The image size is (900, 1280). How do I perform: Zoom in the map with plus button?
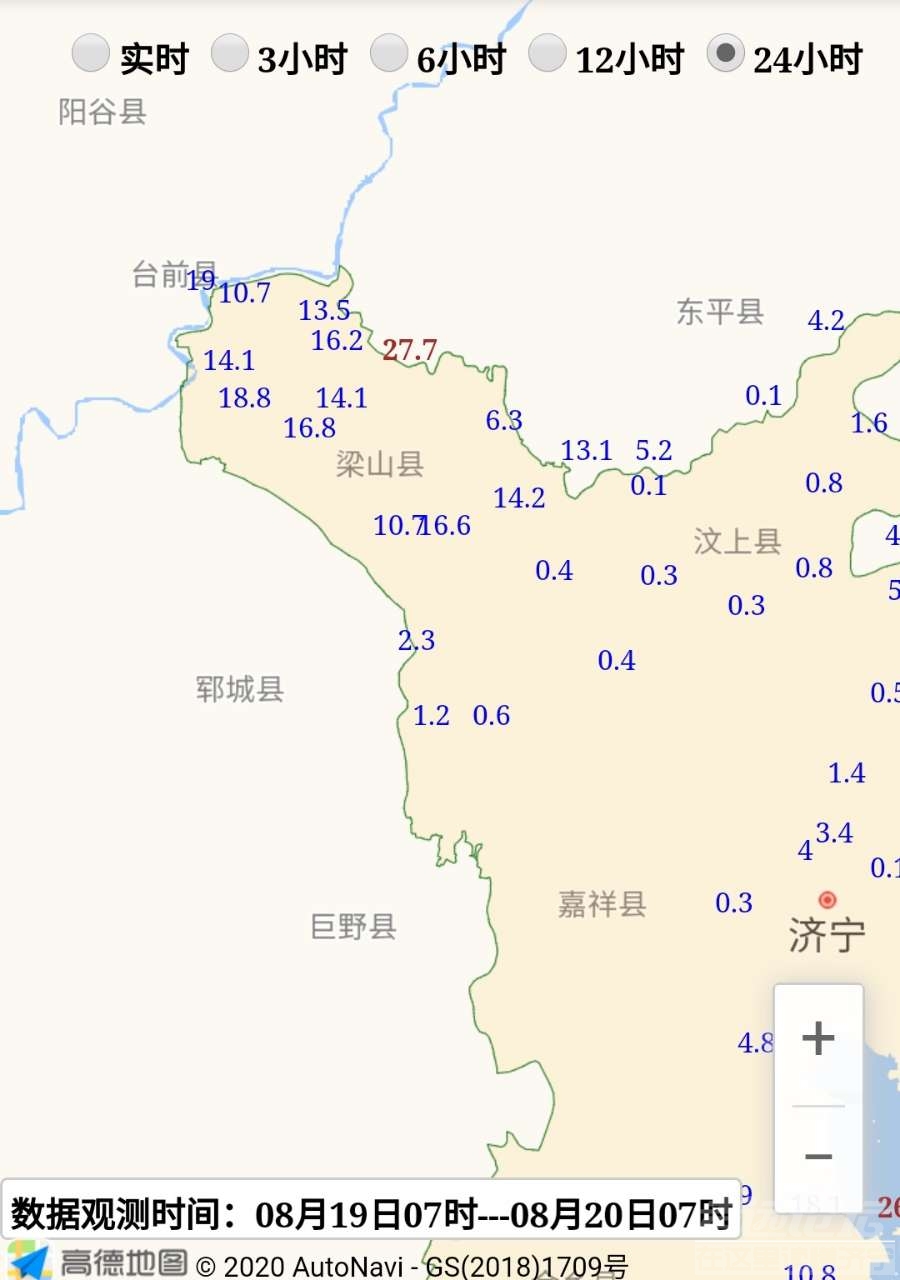(818, 1039)
